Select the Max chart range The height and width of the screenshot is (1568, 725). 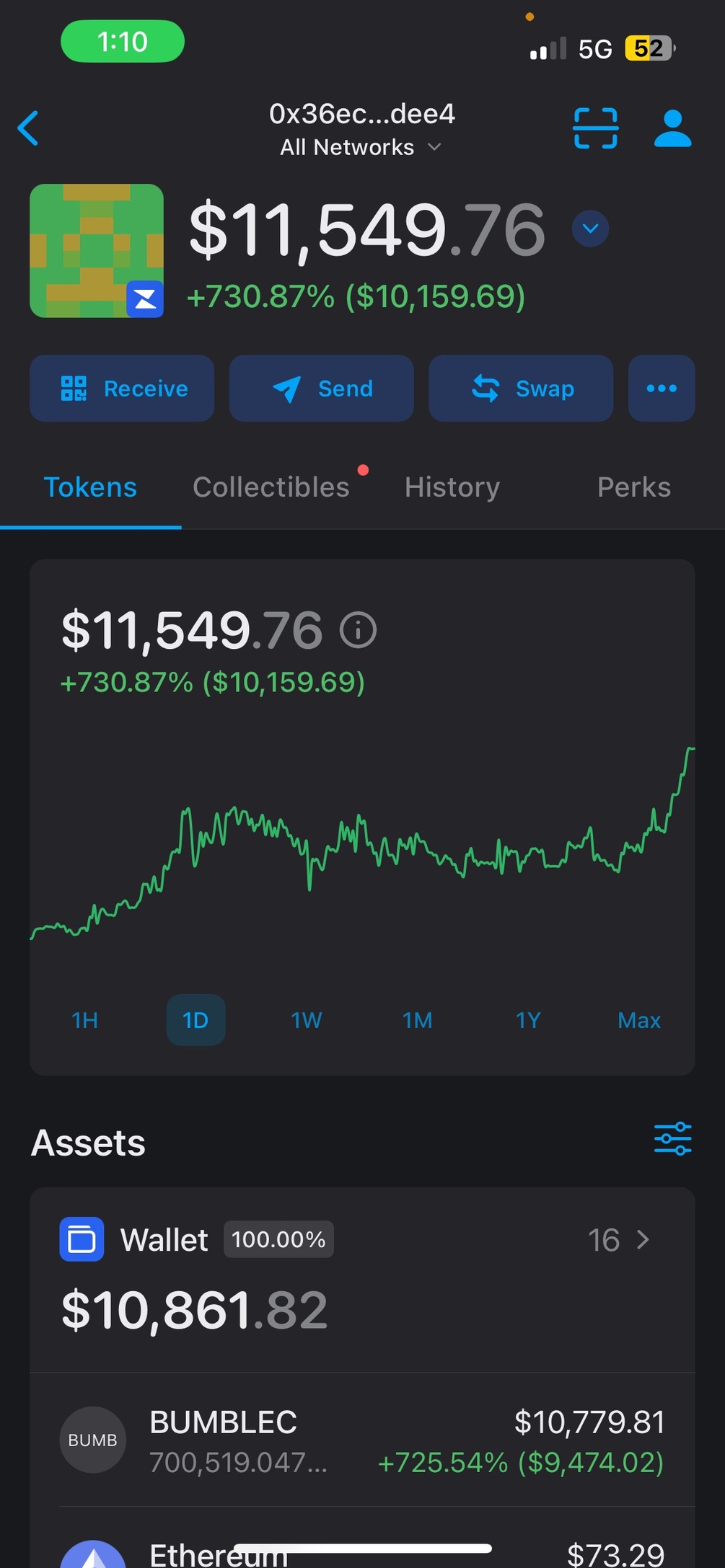[x=639, y=1020]
